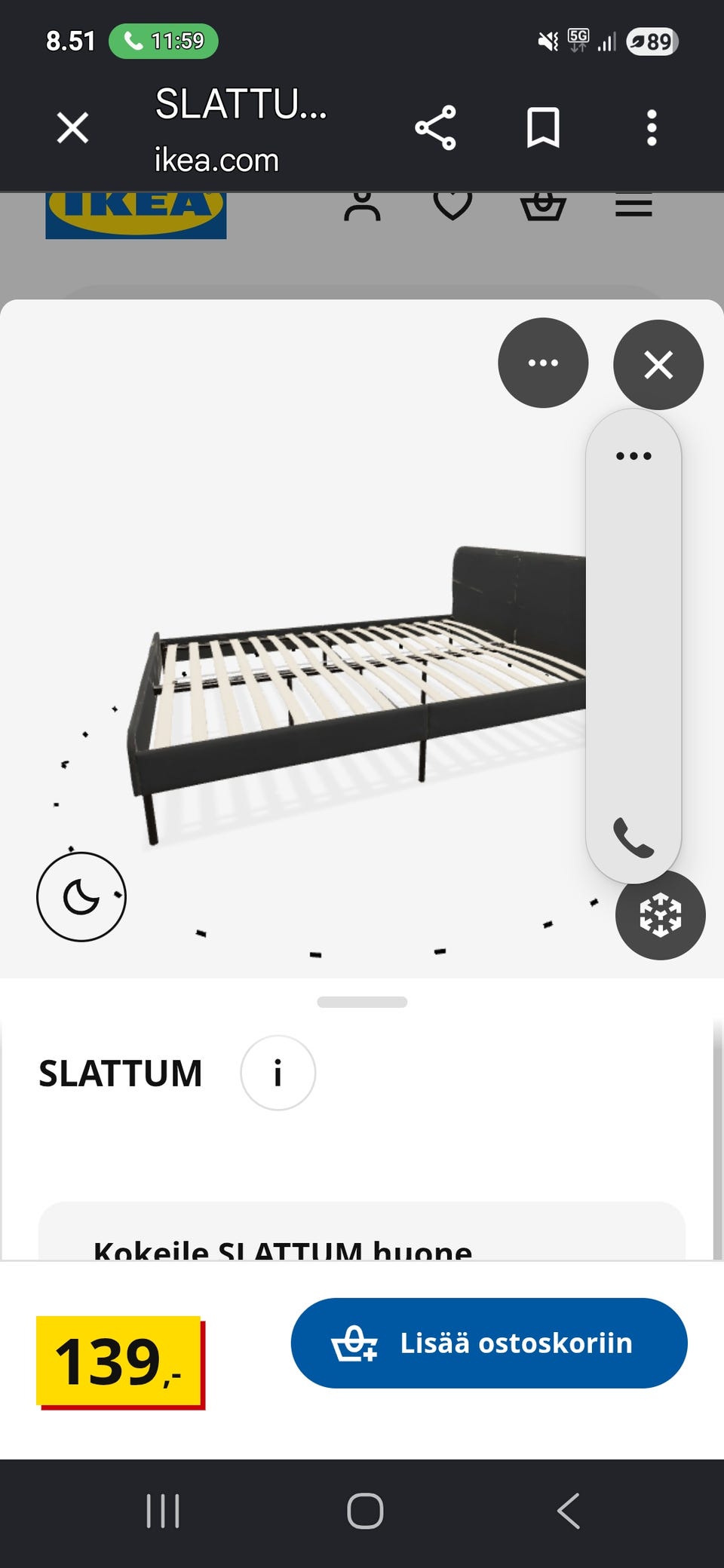Open the 3D viewer more options button
This screenshot has width=724, height=1568.
coord(543,363)
